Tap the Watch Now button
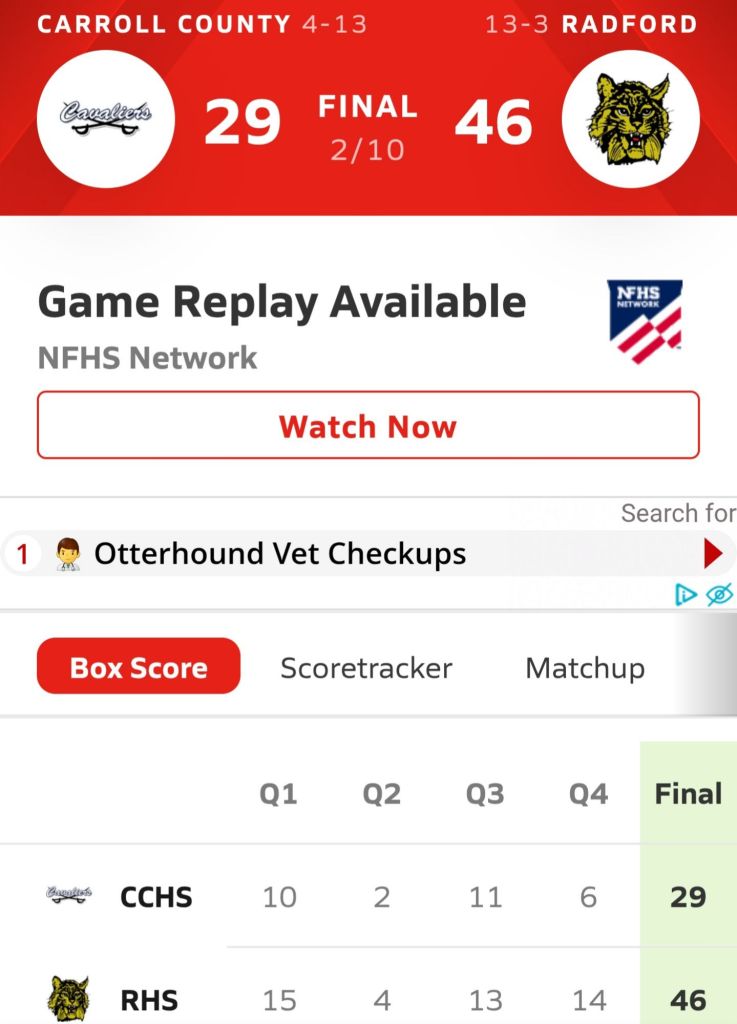The height and width of the screenshot is (1024, 737). 368,425
